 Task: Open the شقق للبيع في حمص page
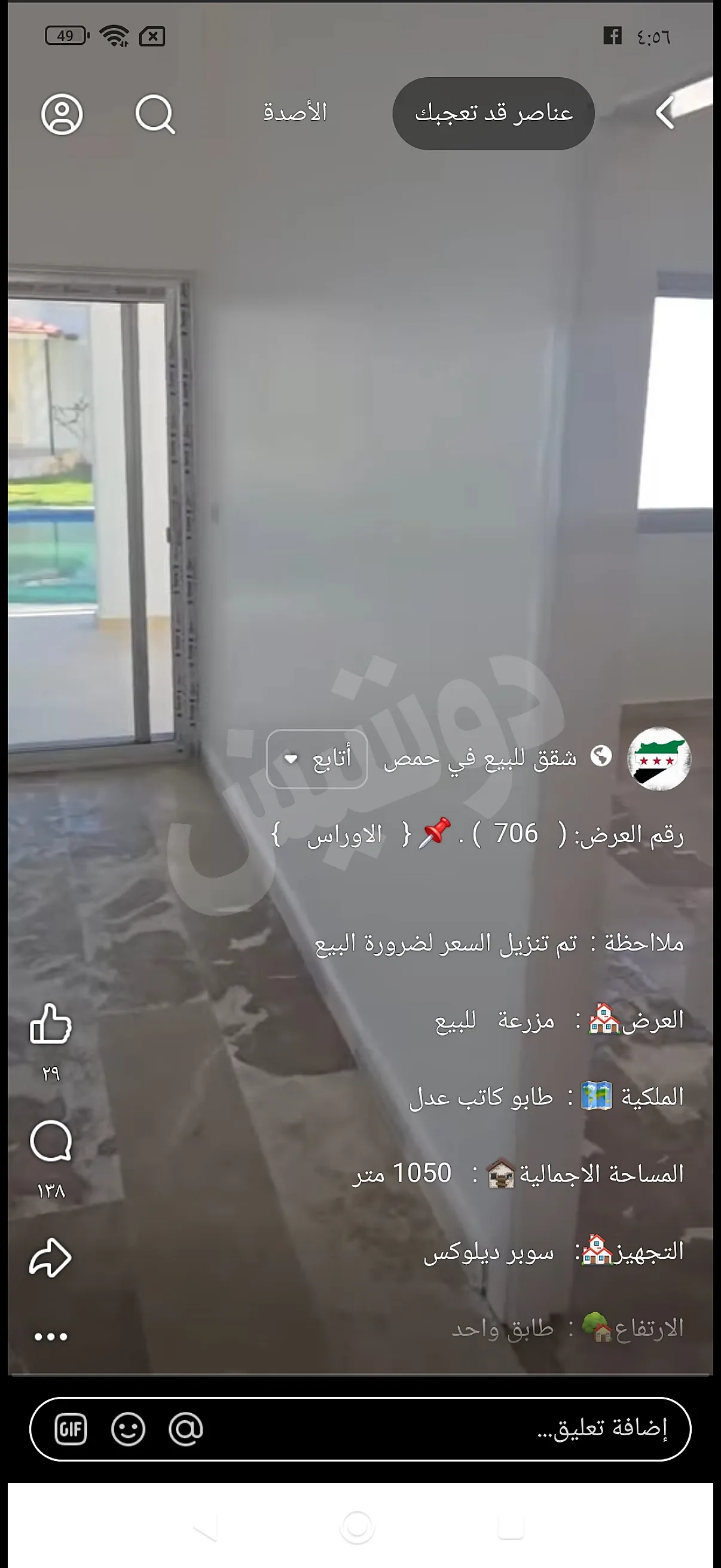pyautogui.click(x=480, y=758)
